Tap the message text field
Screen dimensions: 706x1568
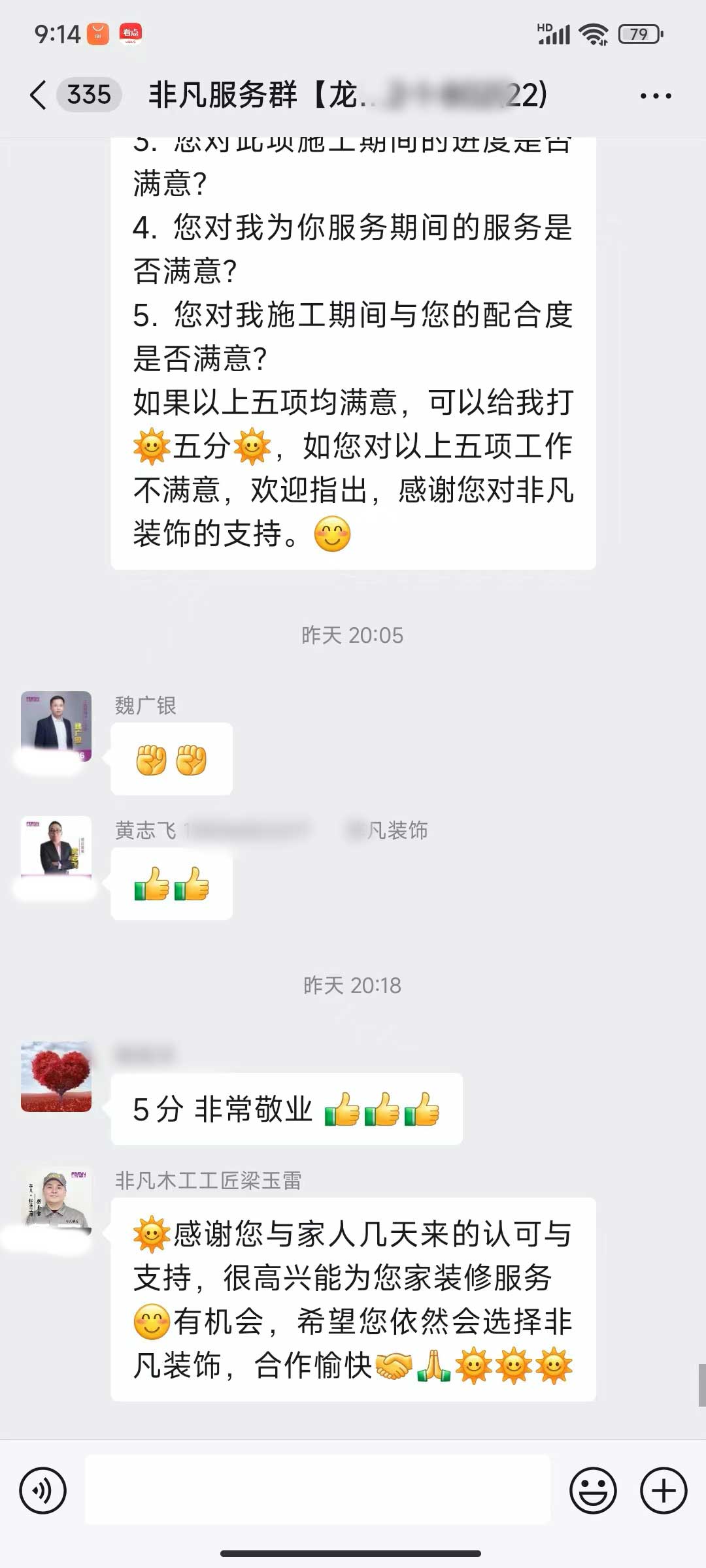point(318,1490)
